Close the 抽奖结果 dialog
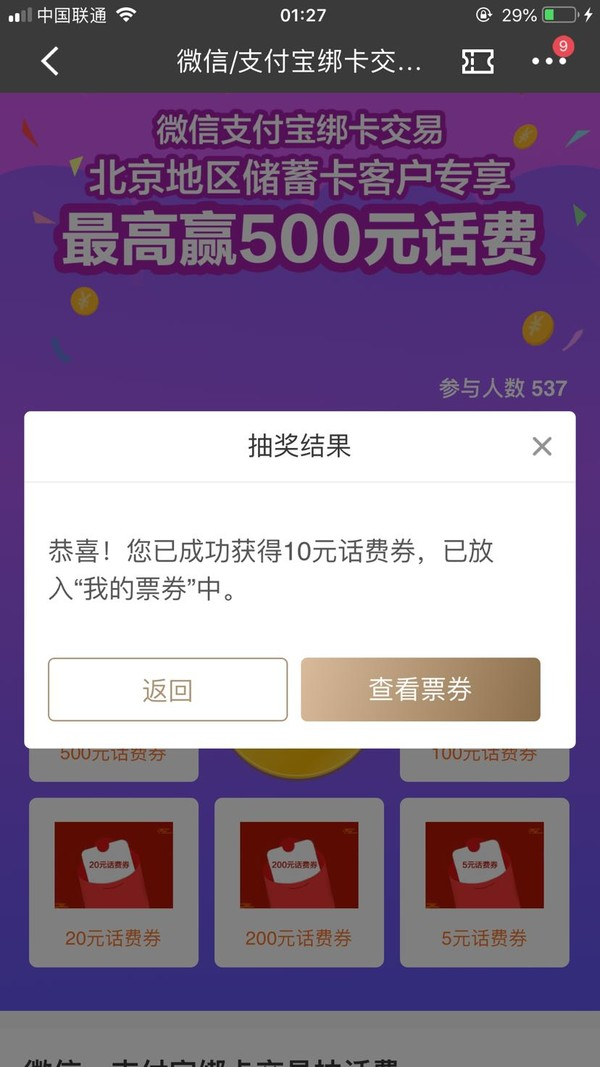 (x=541, y=446)
